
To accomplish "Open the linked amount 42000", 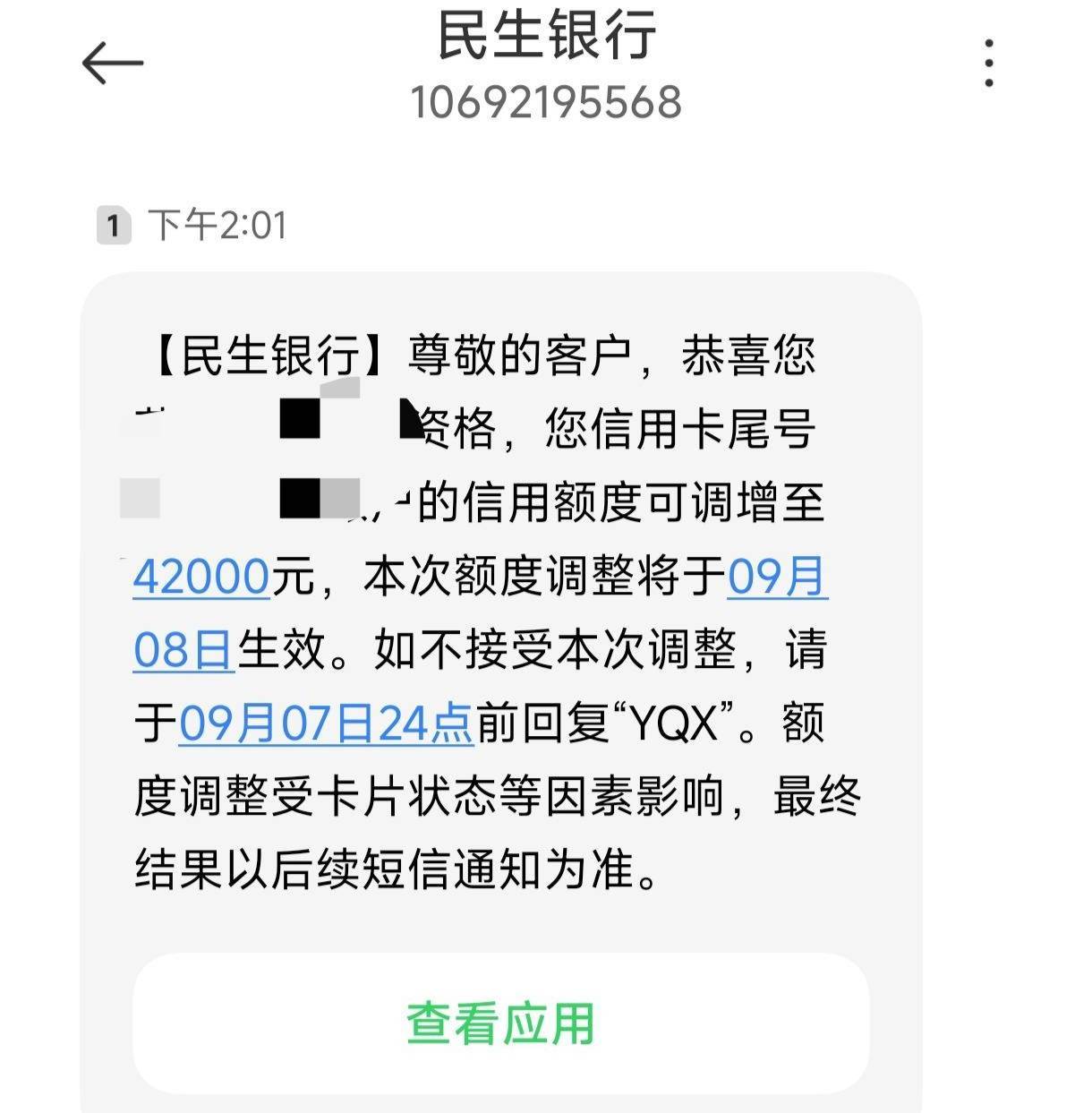I will point(202,577).
